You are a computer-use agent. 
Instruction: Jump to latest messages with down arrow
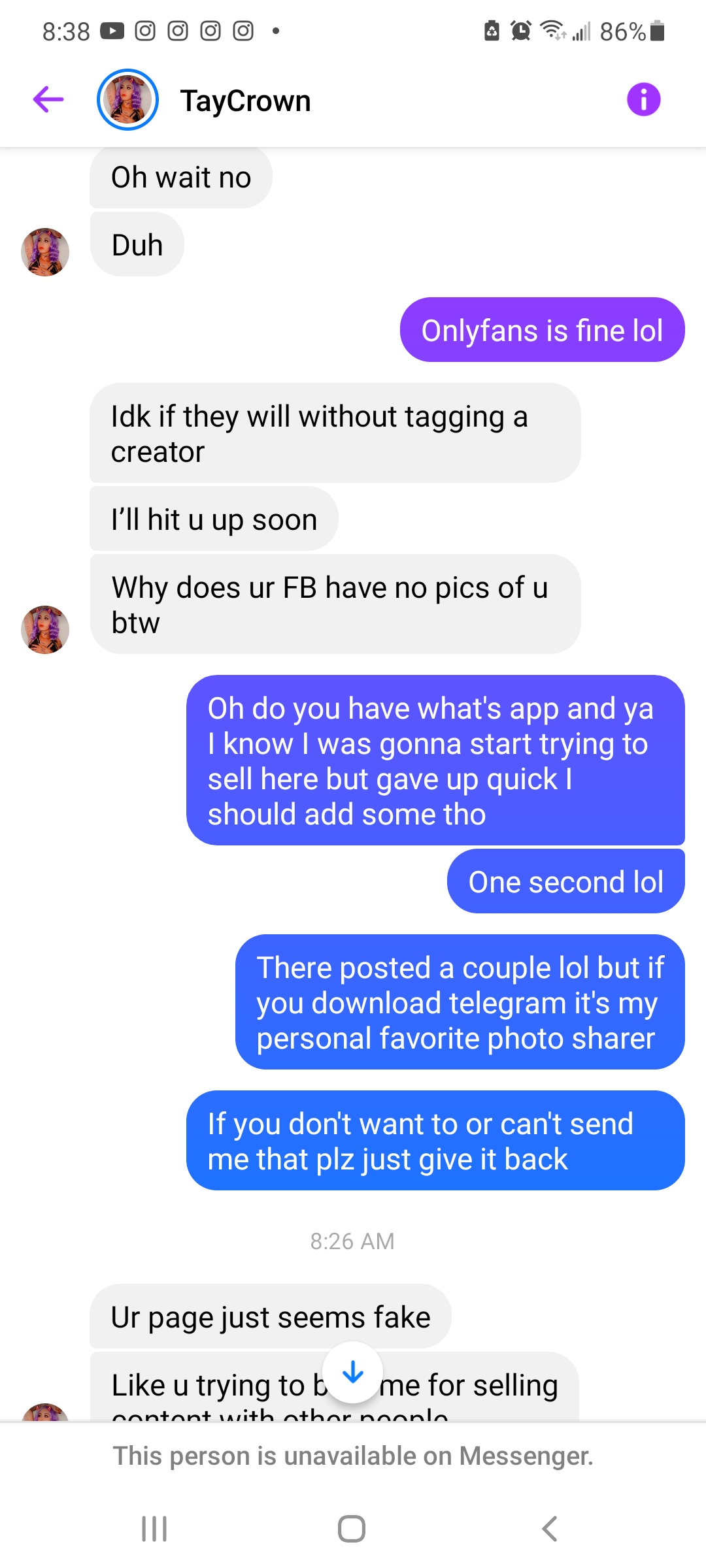point(353,1372)
